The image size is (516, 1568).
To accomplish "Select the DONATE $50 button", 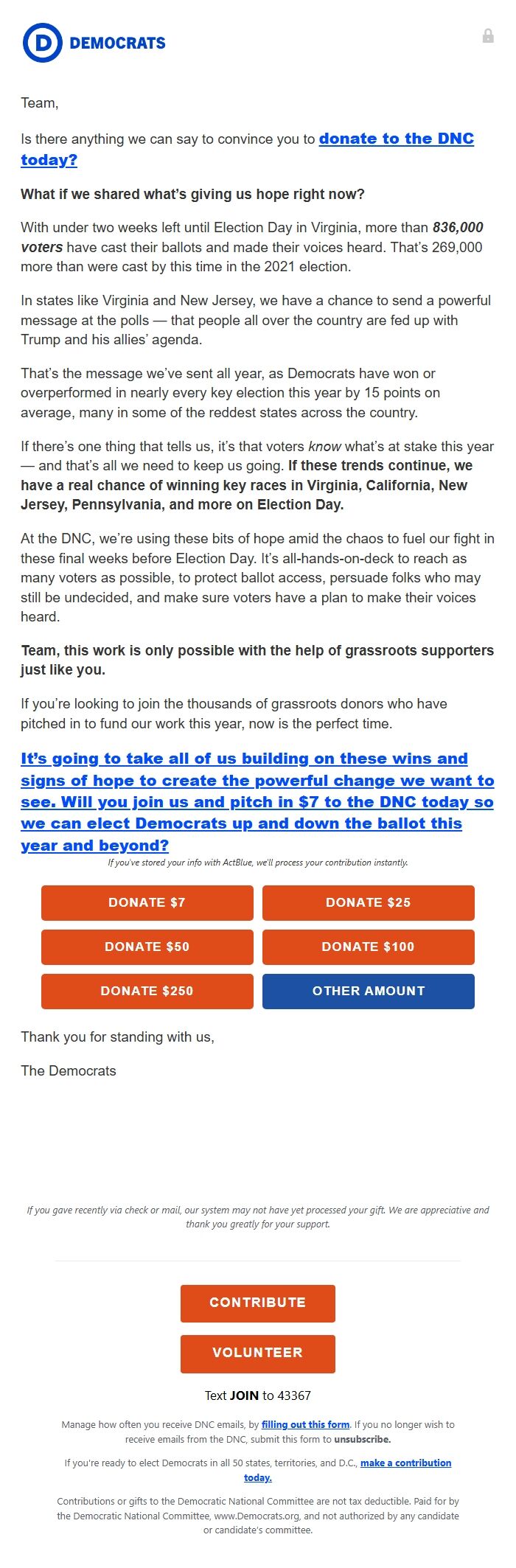I will [x=147, y=947].
